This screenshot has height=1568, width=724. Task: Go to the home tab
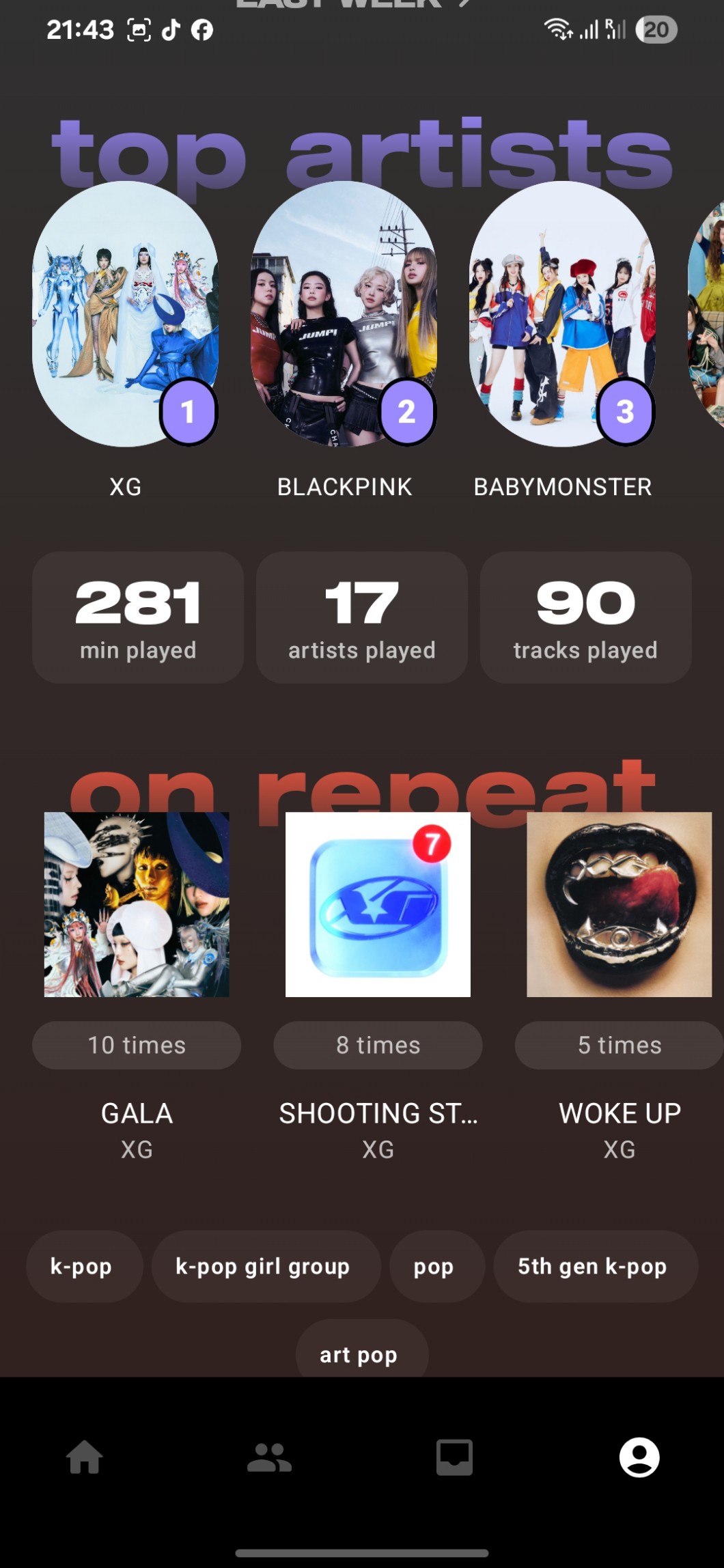point(85,1457)
